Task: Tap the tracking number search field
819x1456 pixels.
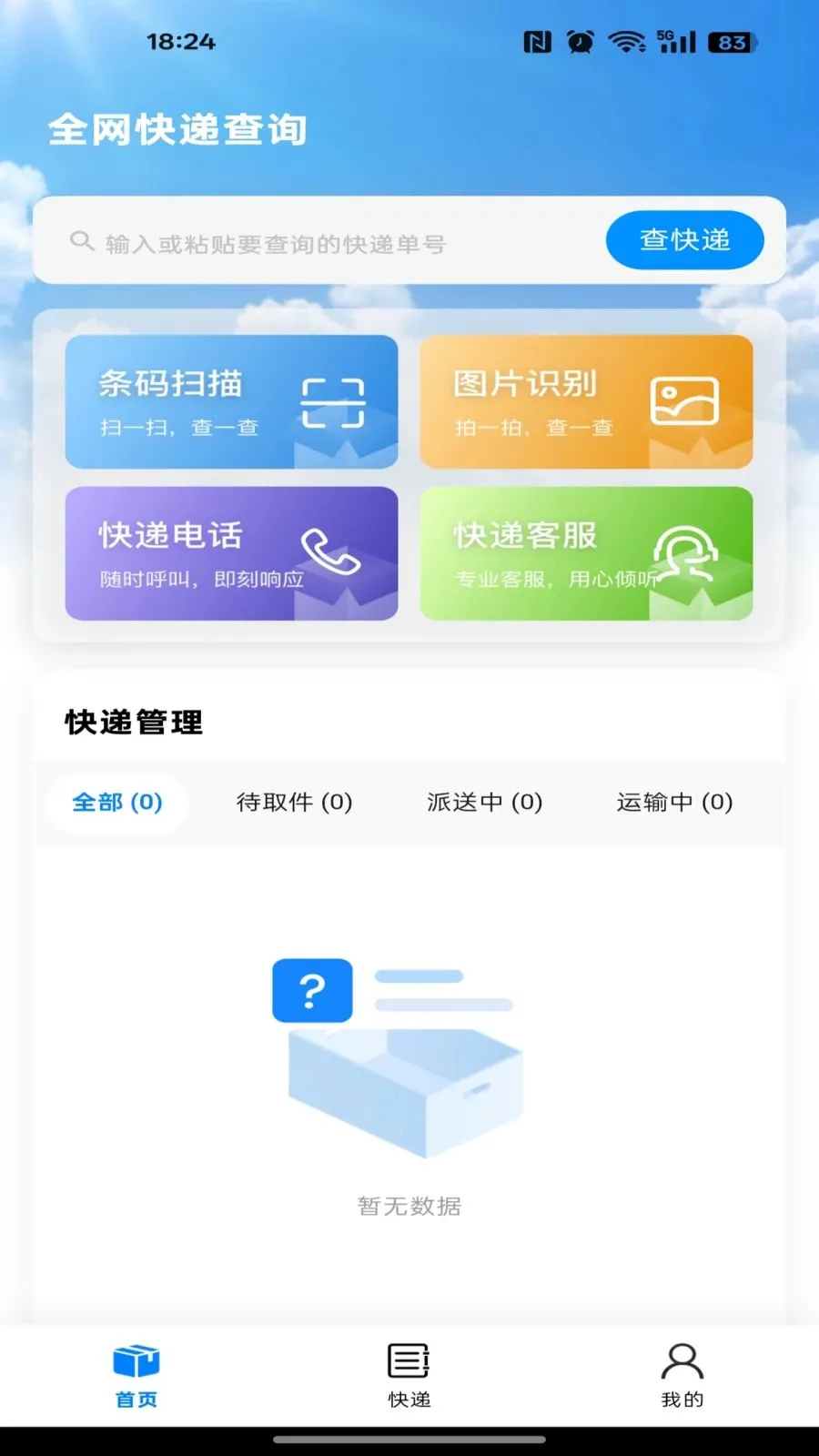Action: tap(328, 243)
